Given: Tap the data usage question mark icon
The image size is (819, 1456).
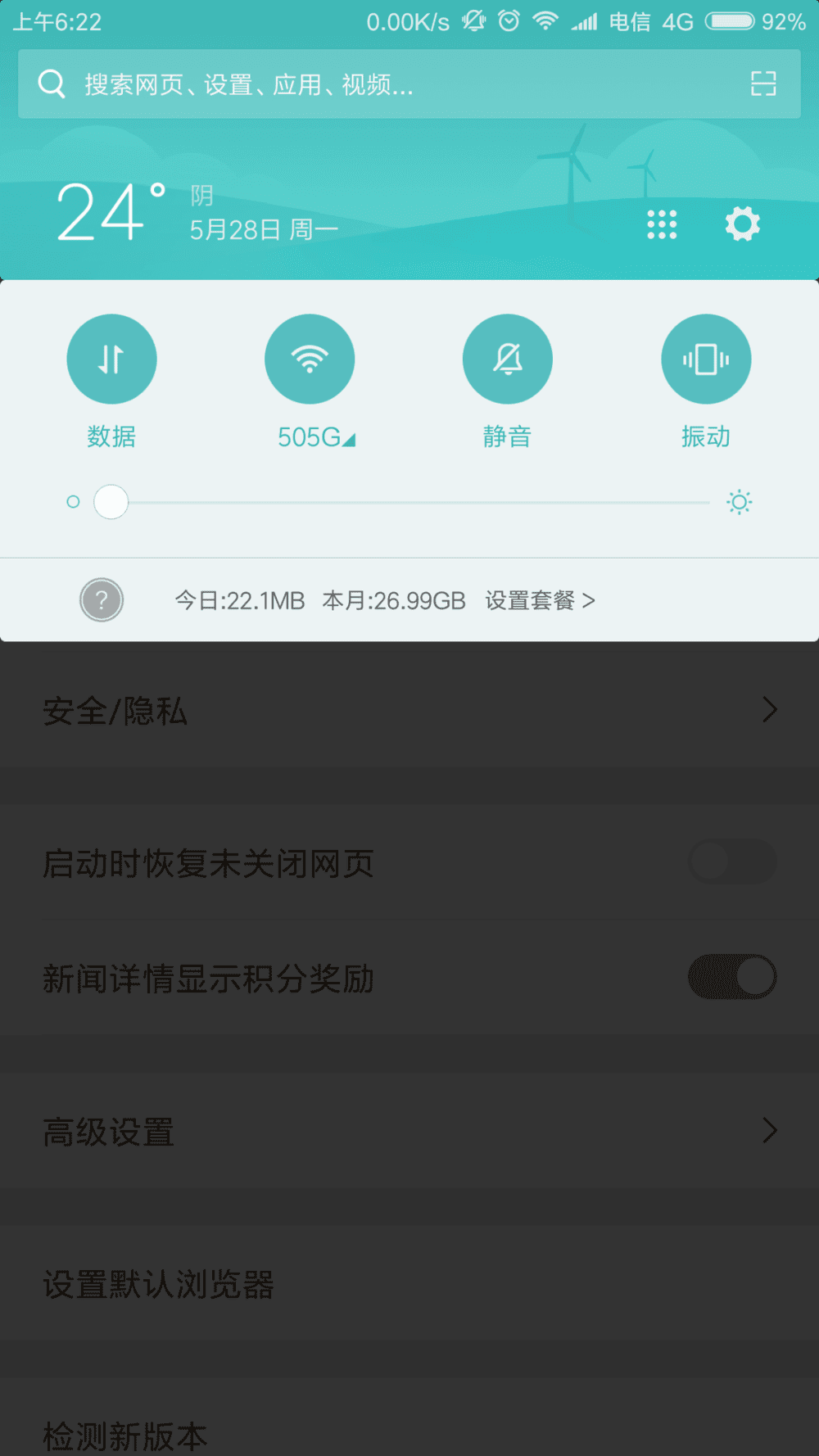Looking at the screenshot, I should [x=102, y=600].
